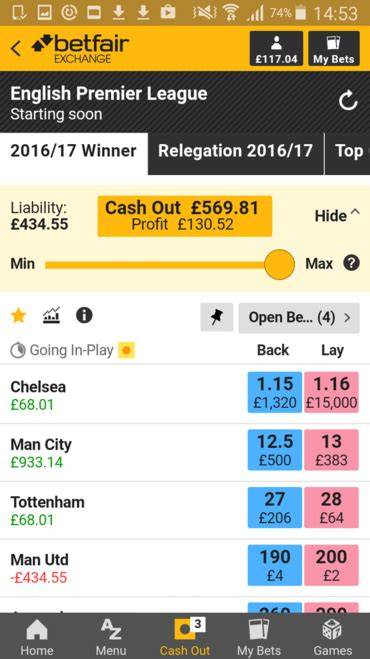Refresh the market odds
Viewport: 370px width, 659px height.
[x=349, y=101]
